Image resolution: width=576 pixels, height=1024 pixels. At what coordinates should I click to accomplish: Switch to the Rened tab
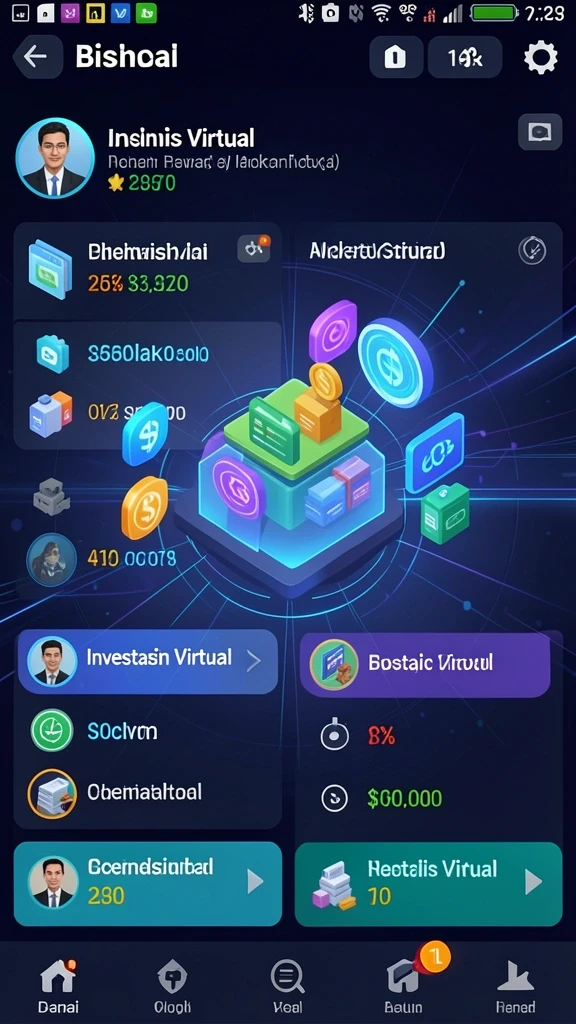516,985
